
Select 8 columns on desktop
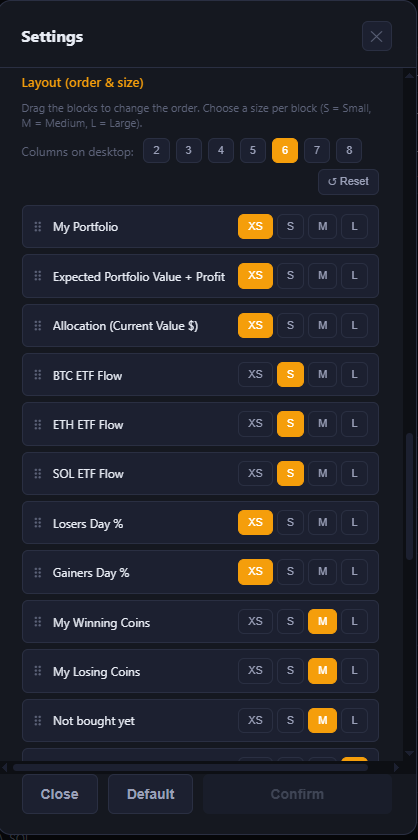tap(349, 151)
